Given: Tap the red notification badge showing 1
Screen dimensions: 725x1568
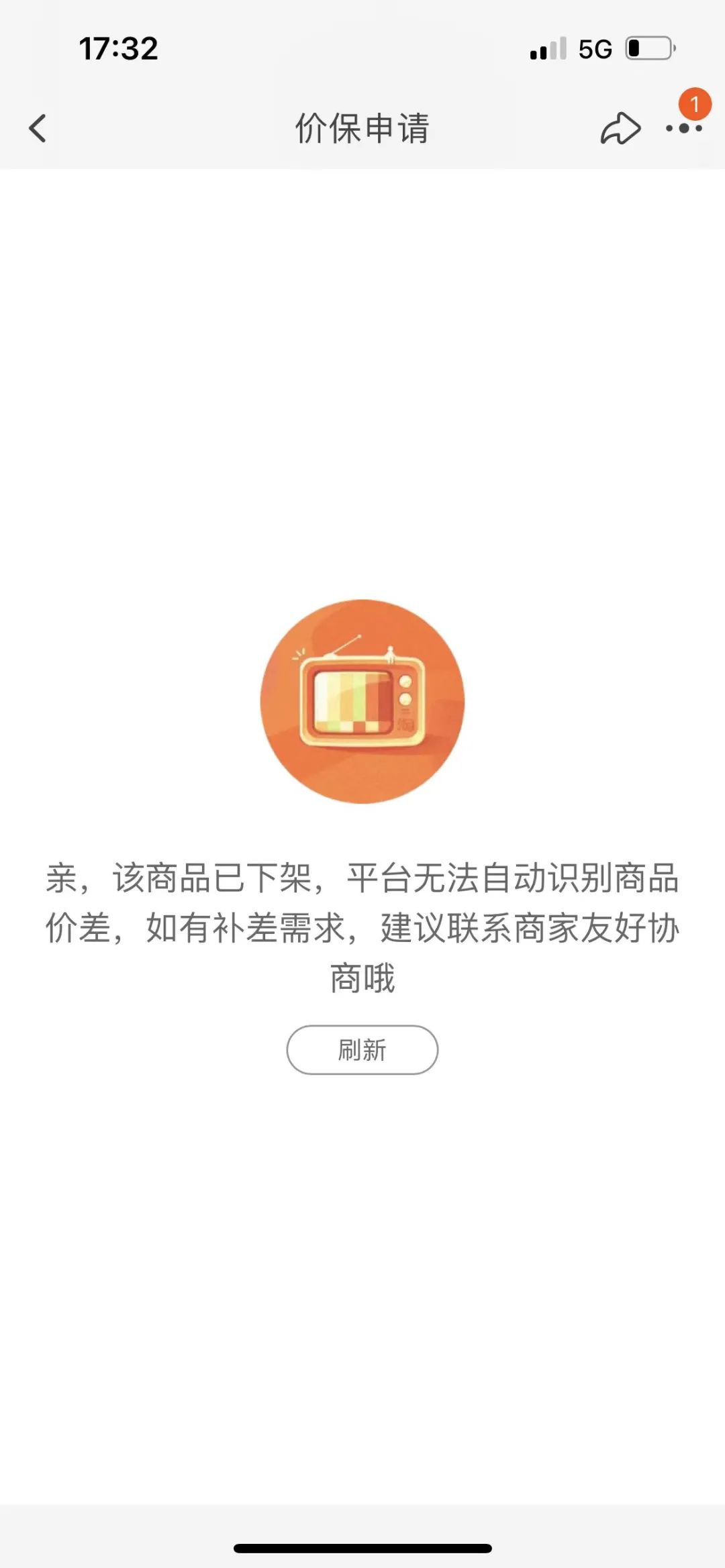Looking at the screenshot, I should pyautogui.click(x=696, y=102).
